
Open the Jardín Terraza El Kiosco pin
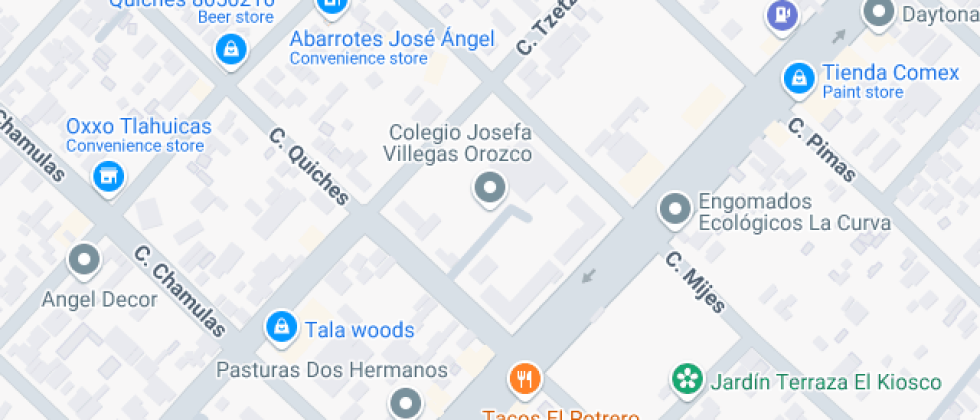pyautogui.click(x=687, y=379)
